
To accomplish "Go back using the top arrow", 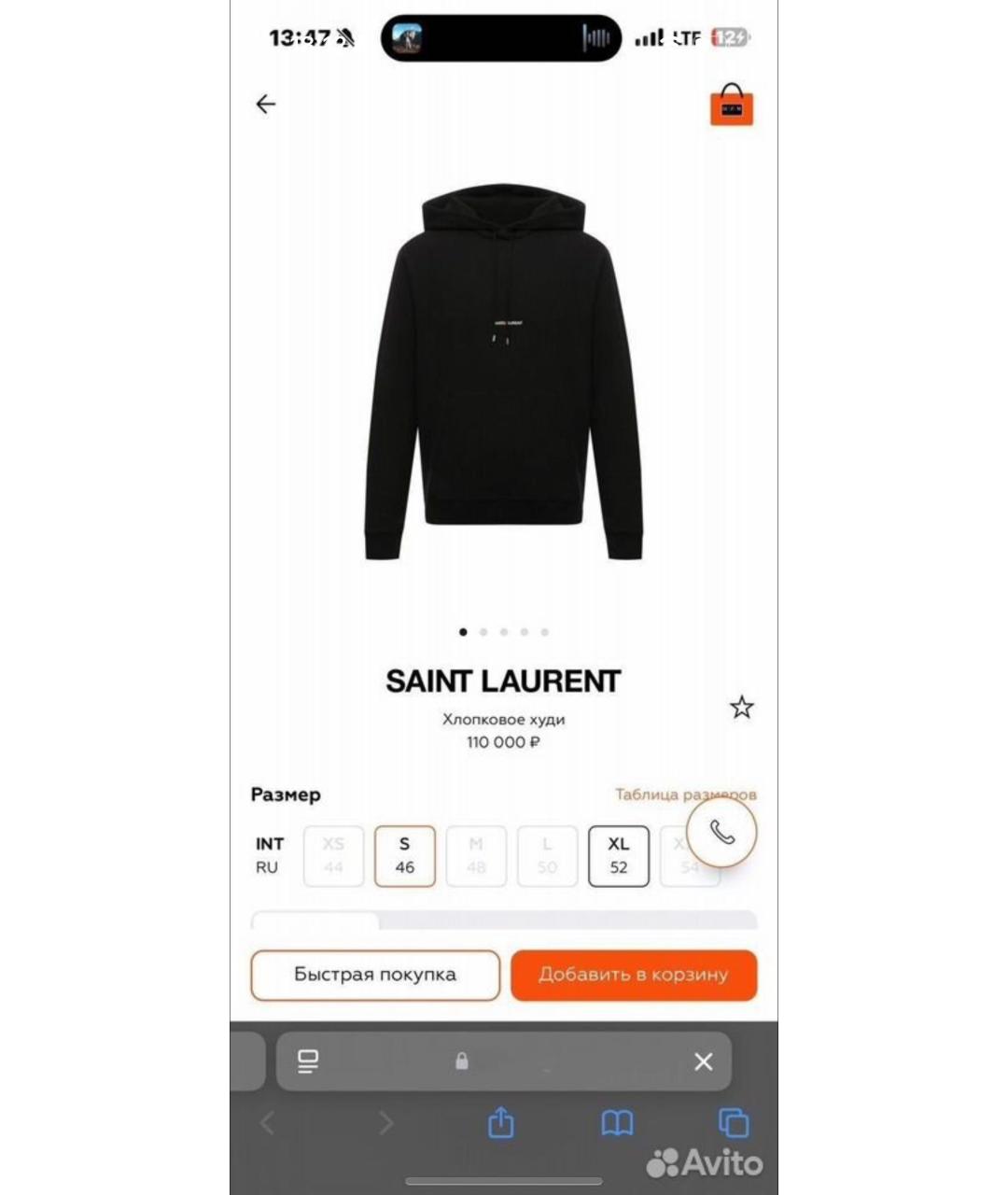I will 266,104.
